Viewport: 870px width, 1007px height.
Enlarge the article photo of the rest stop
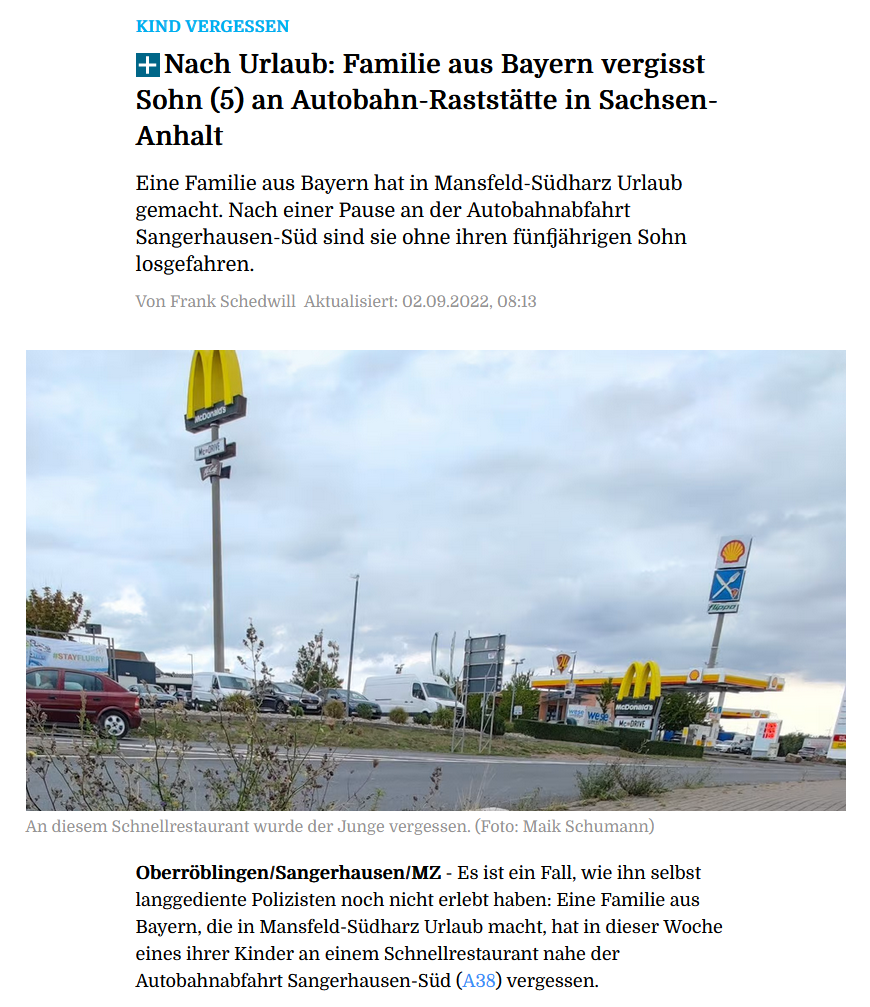[x=435, y=580]
